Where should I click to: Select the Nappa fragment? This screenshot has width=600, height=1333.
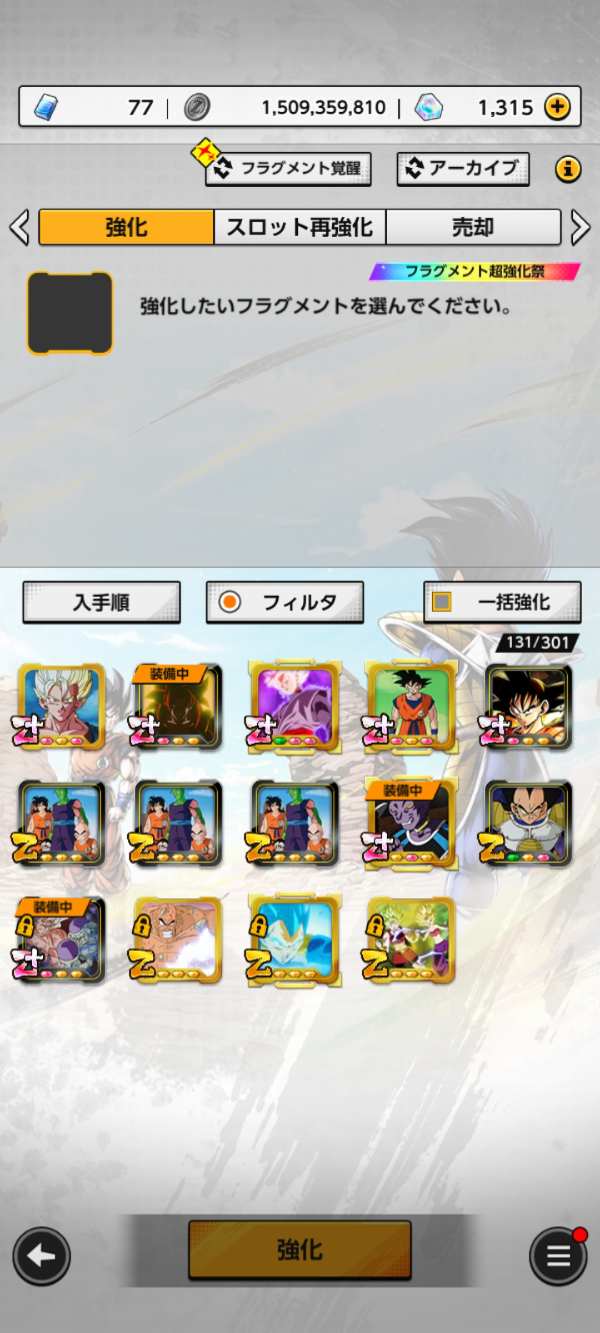pos(177,941)
